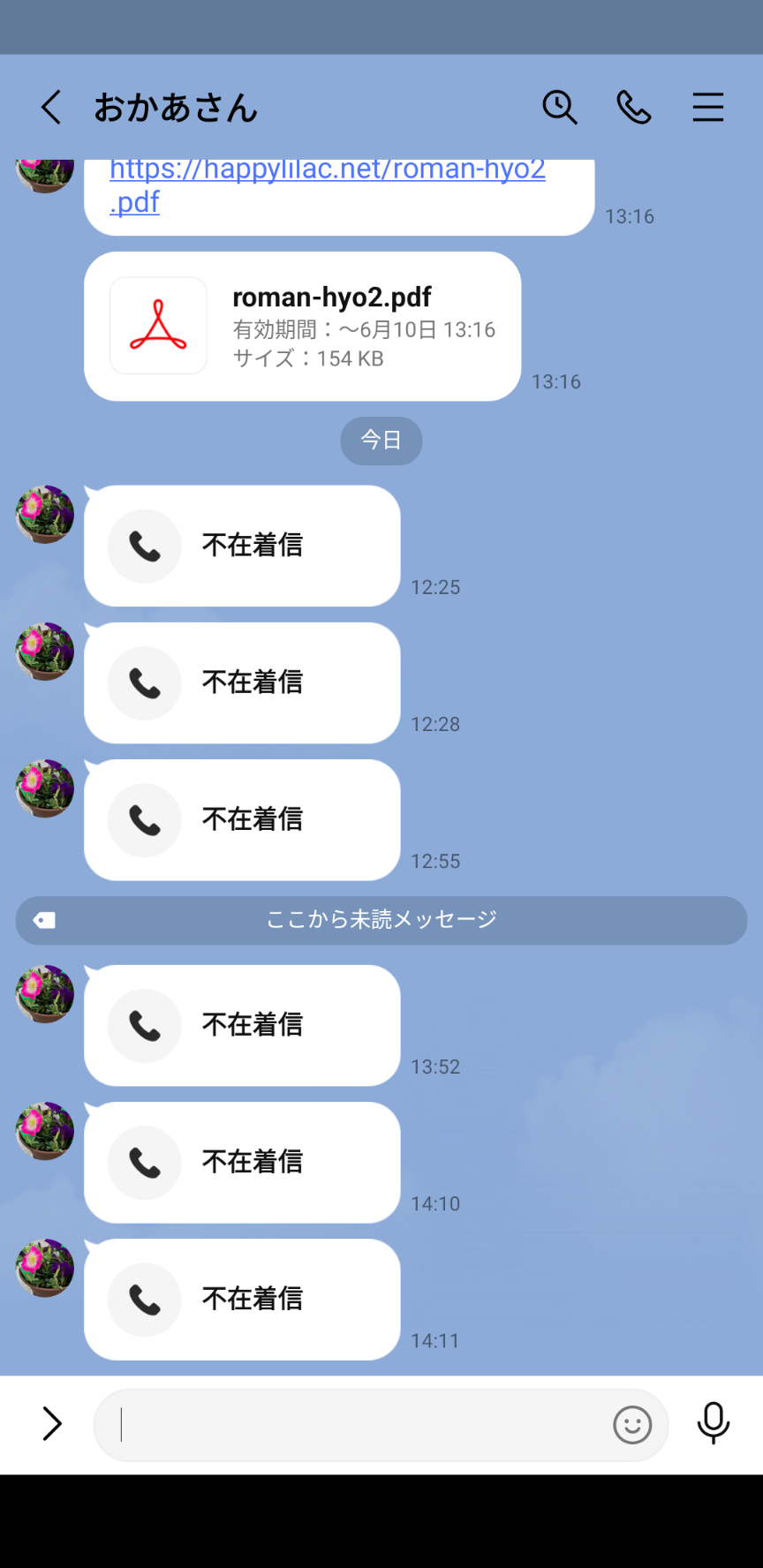
Task: View おかあさん's profile picture at 12:25
Action: 45,514
